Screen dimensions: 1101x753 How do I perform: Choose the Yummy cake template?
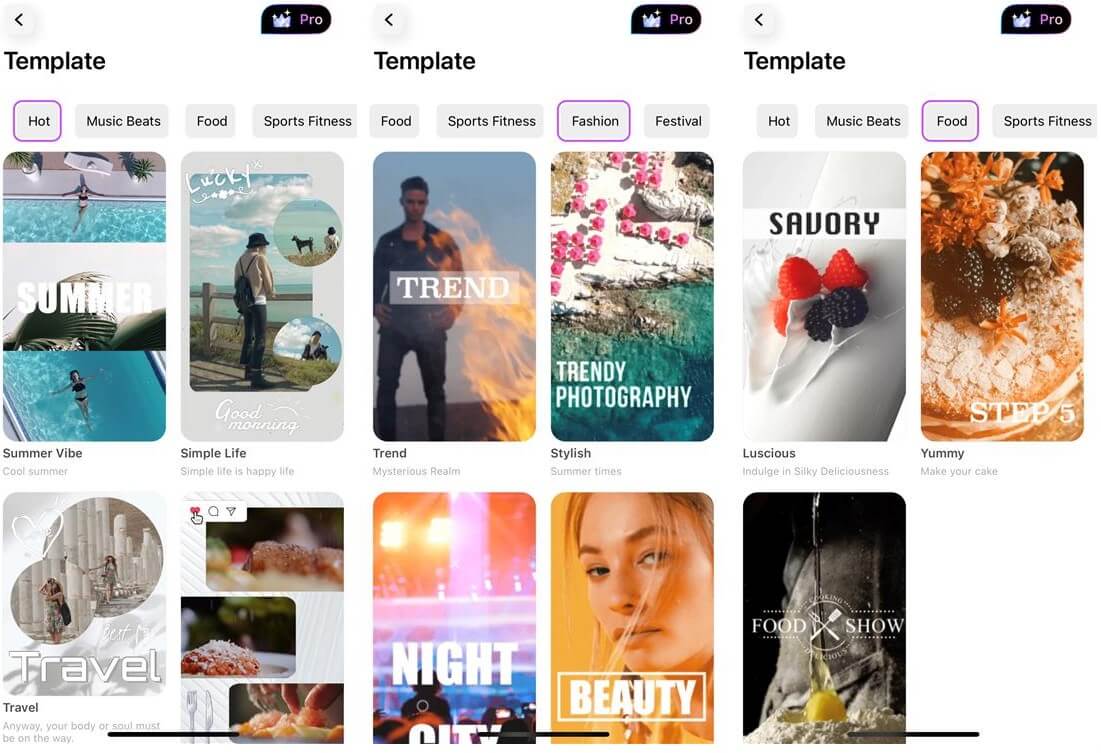click(x=1002, y=296)
